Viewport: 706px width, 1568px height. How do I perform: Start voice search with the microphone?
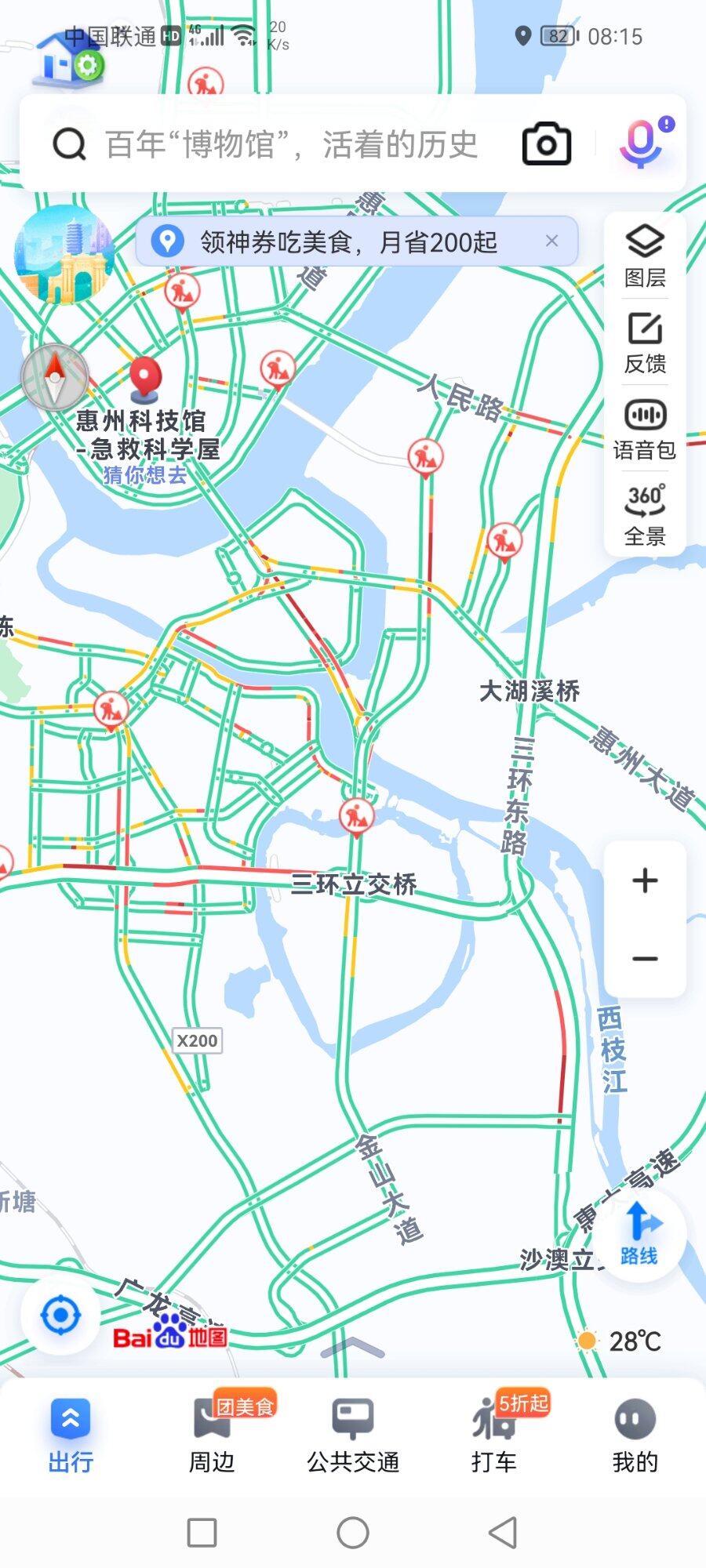click(642, 144)
